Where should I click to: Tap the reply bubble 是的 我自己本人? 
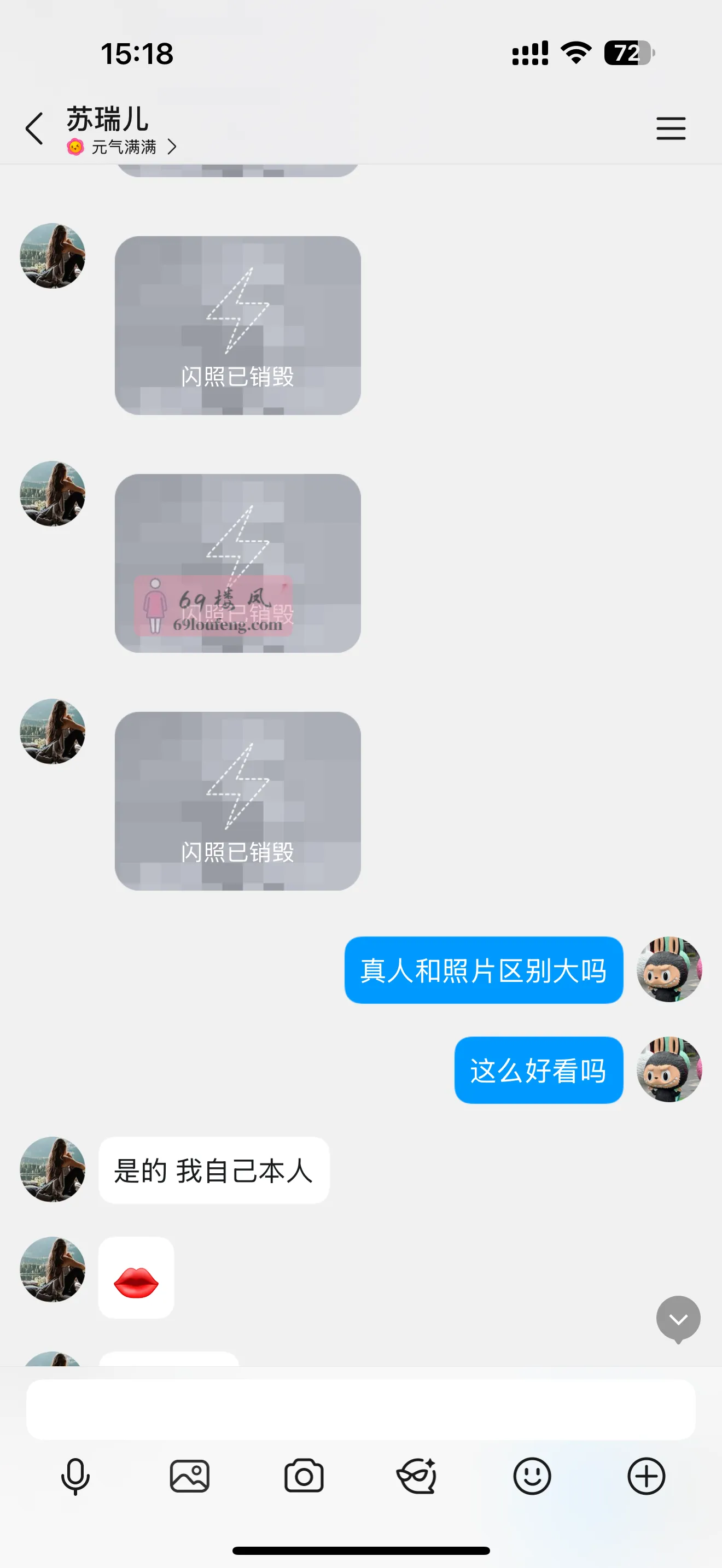(x=214, y=1170)
